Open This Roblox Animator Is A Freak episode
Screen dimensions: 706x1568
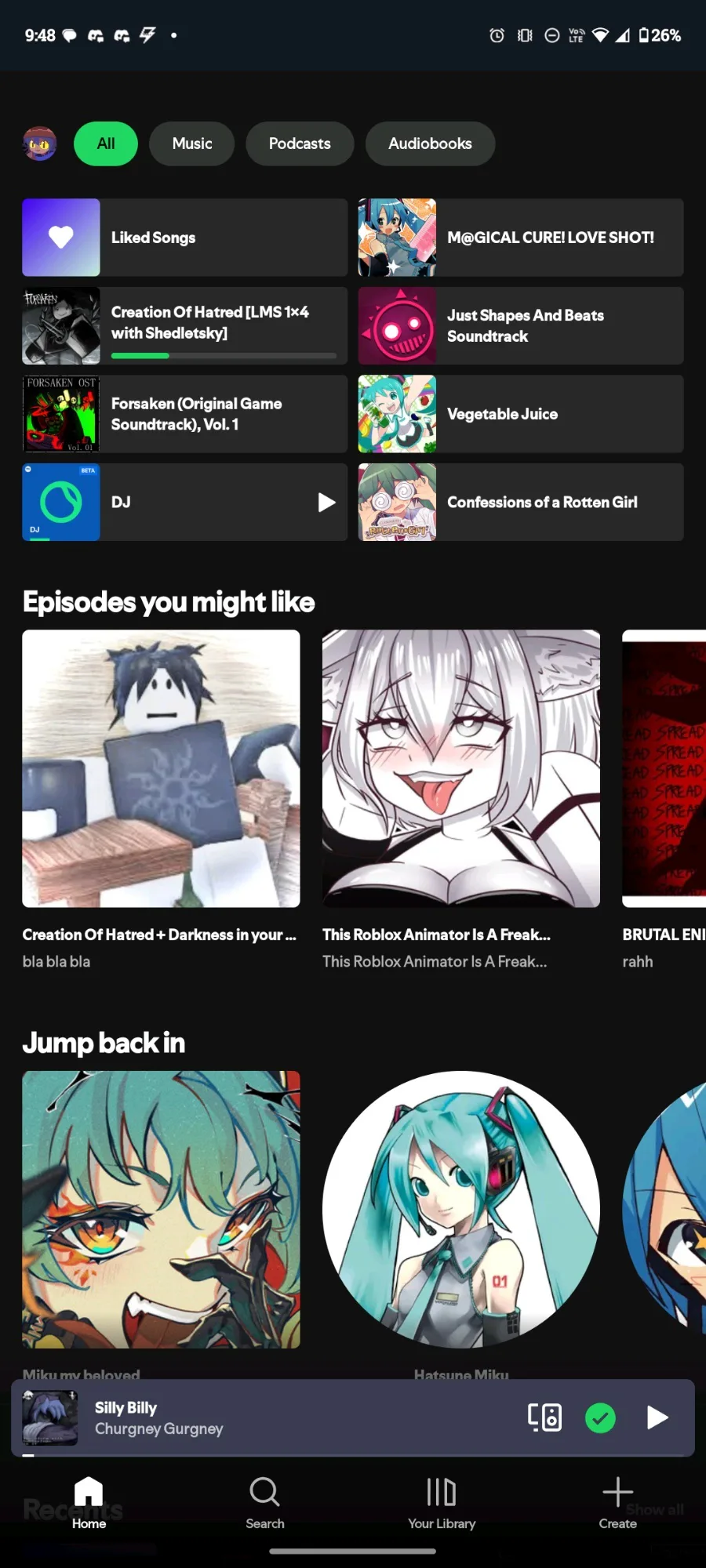[x=461, y=800]
